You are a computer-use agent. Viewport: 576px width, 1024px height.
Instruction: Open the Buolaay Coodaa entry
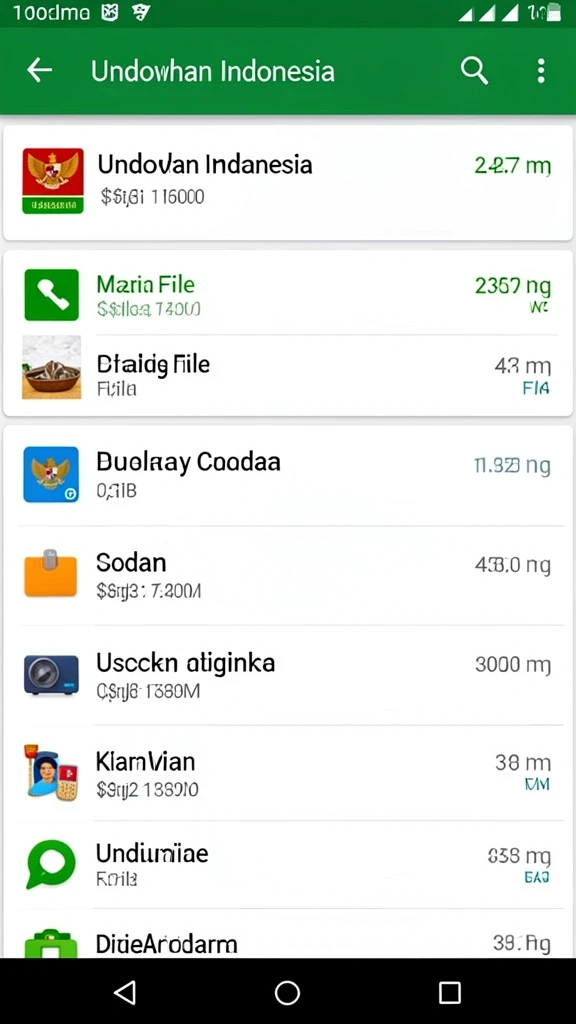point(288,475)
